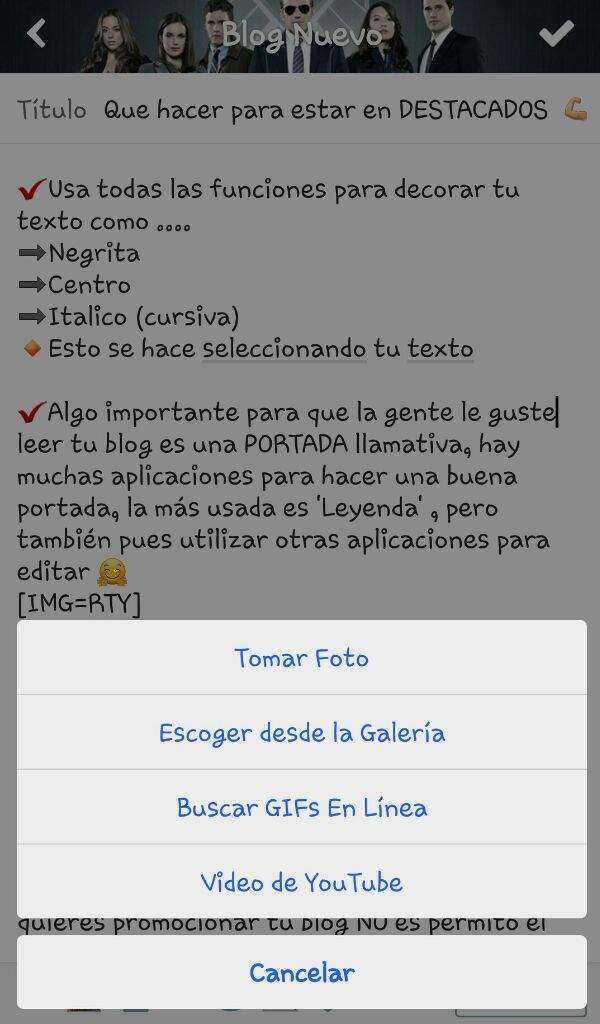Viewport: 600px width, 1024px height.
Task: Edit the Título field
Action: (x=325, y=109)
